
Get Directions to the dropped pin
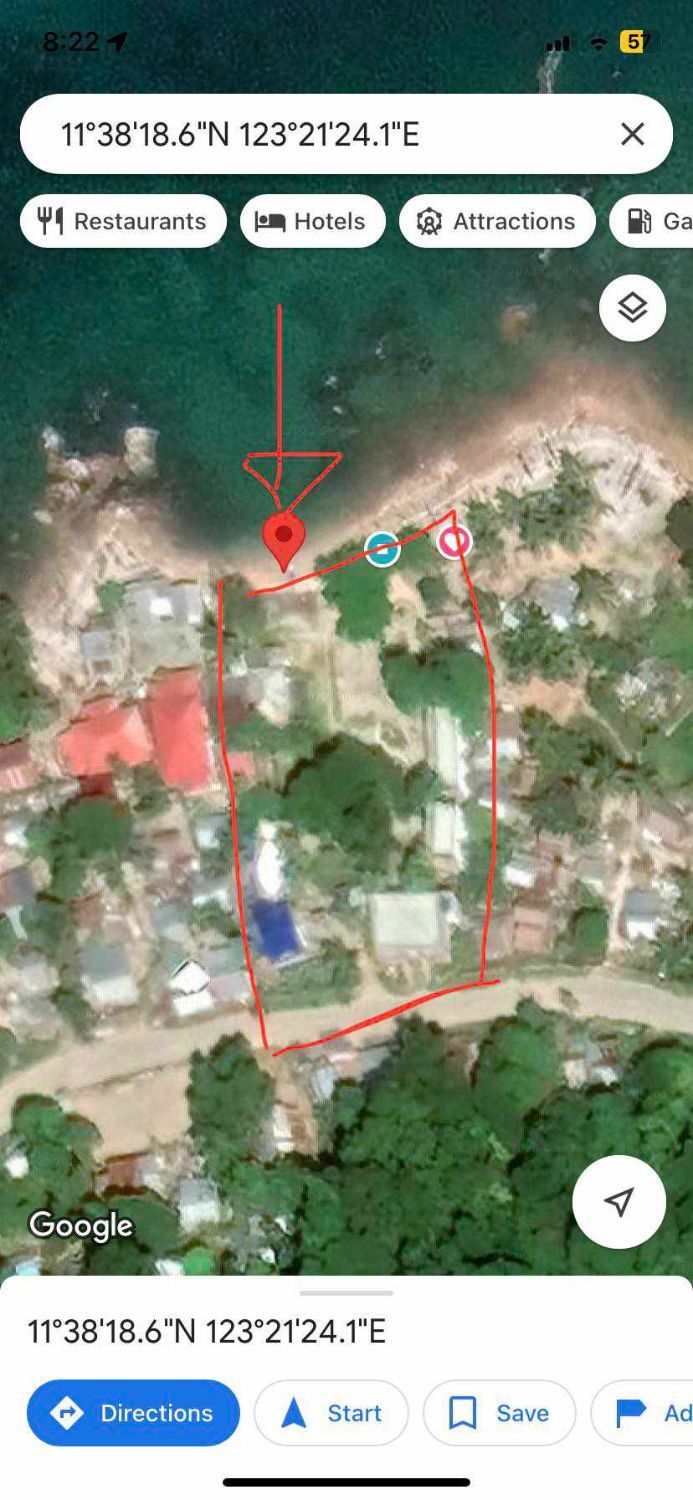click(x=133, y=1413)
